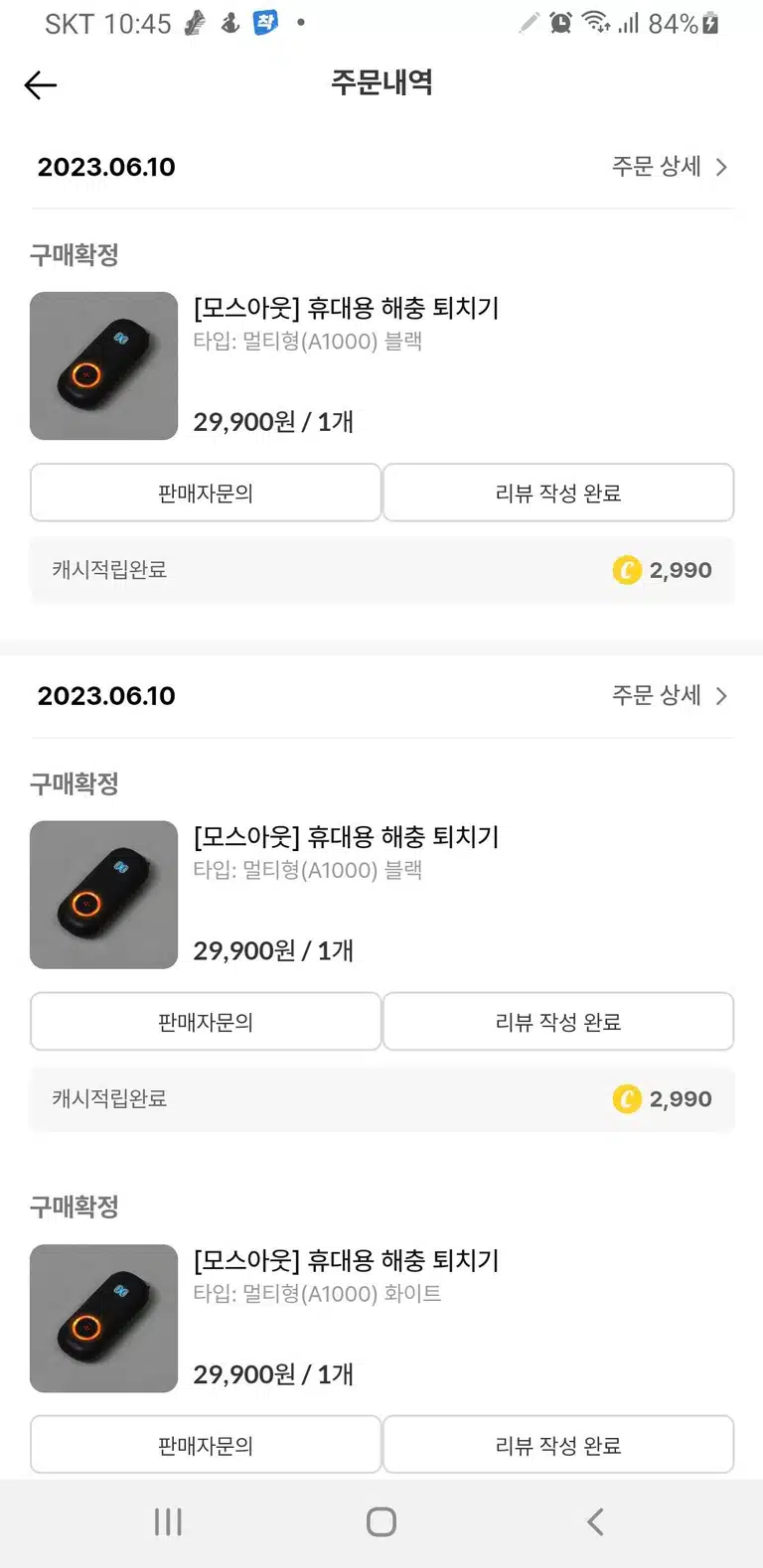Go to the home screen via navigation bar
This screenshot has height=1568, width=763.
(381, 1521)
